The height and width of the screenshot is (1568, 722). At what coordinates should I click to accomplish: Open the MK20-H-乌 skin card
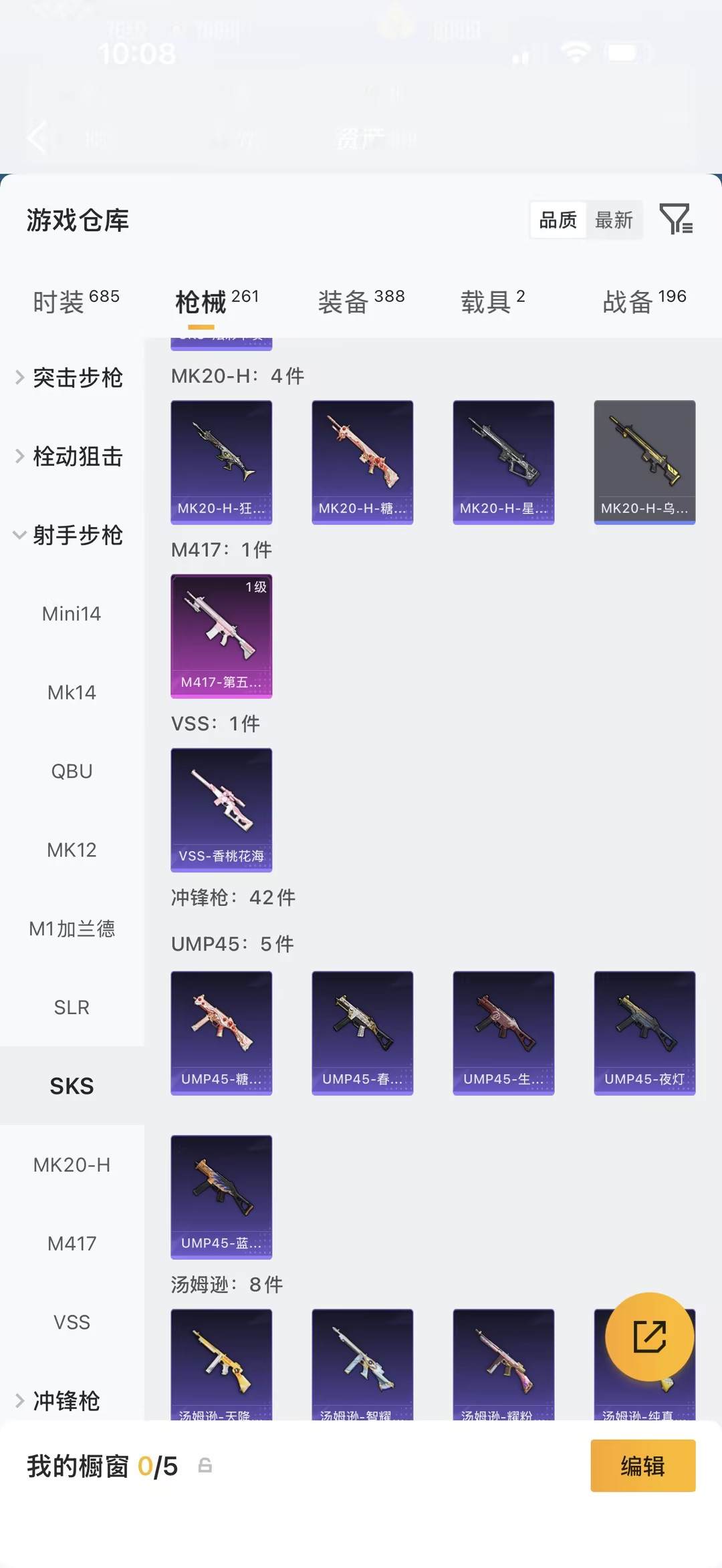coord(644,462)
